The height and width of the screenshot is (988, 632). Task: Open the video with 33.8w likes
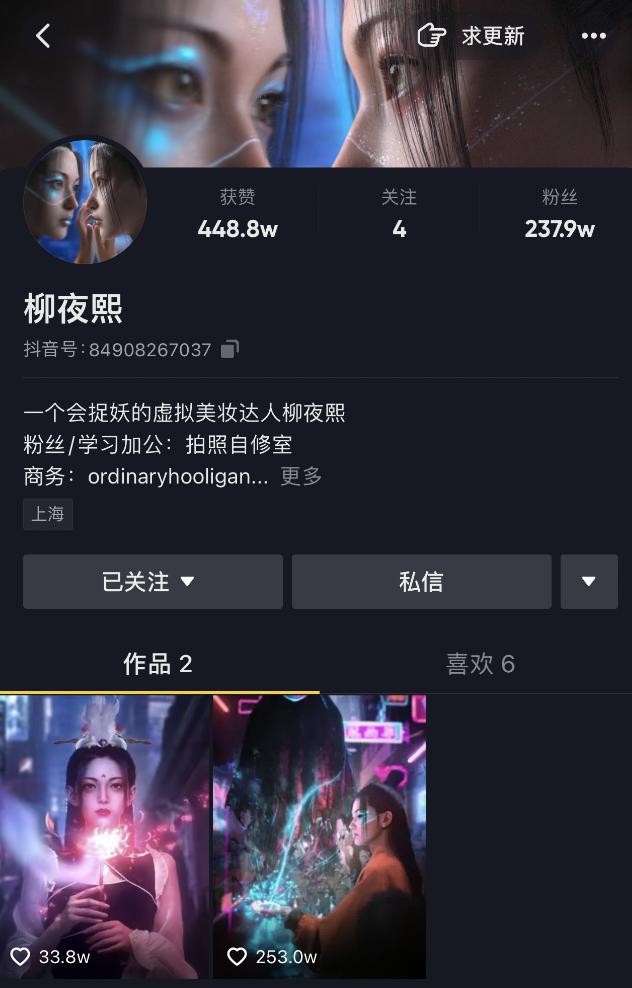click(x=105, y=836)
